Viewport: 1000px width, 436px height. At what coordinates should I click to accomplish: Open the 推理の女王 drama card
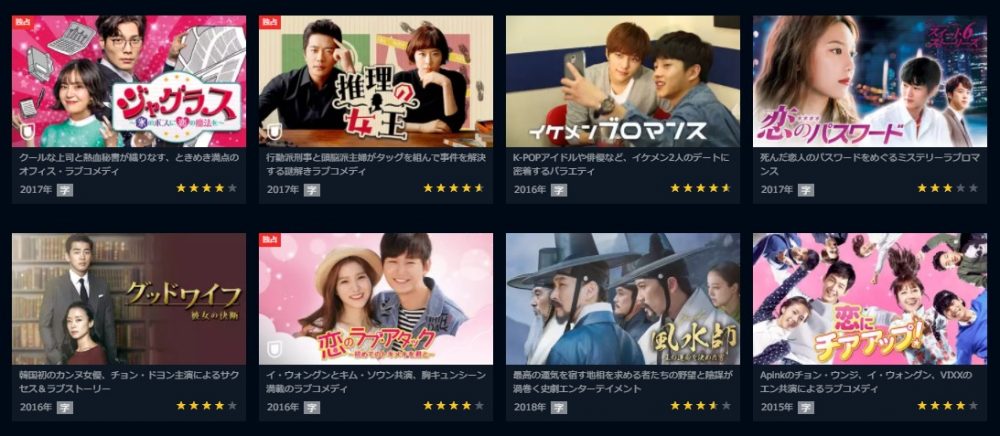point(375,82)
